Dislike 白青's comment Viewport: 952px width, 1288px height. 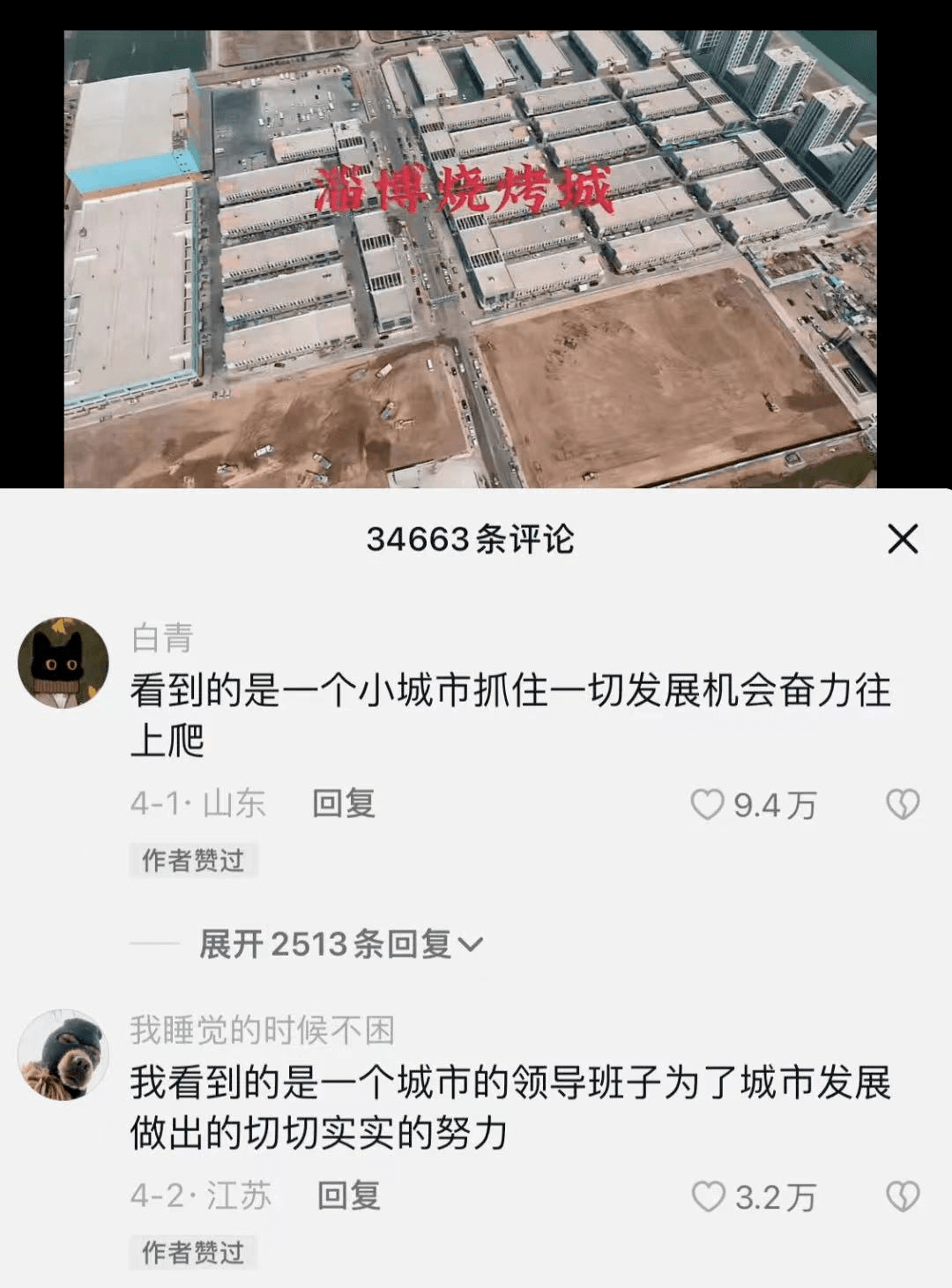(902, 804)
